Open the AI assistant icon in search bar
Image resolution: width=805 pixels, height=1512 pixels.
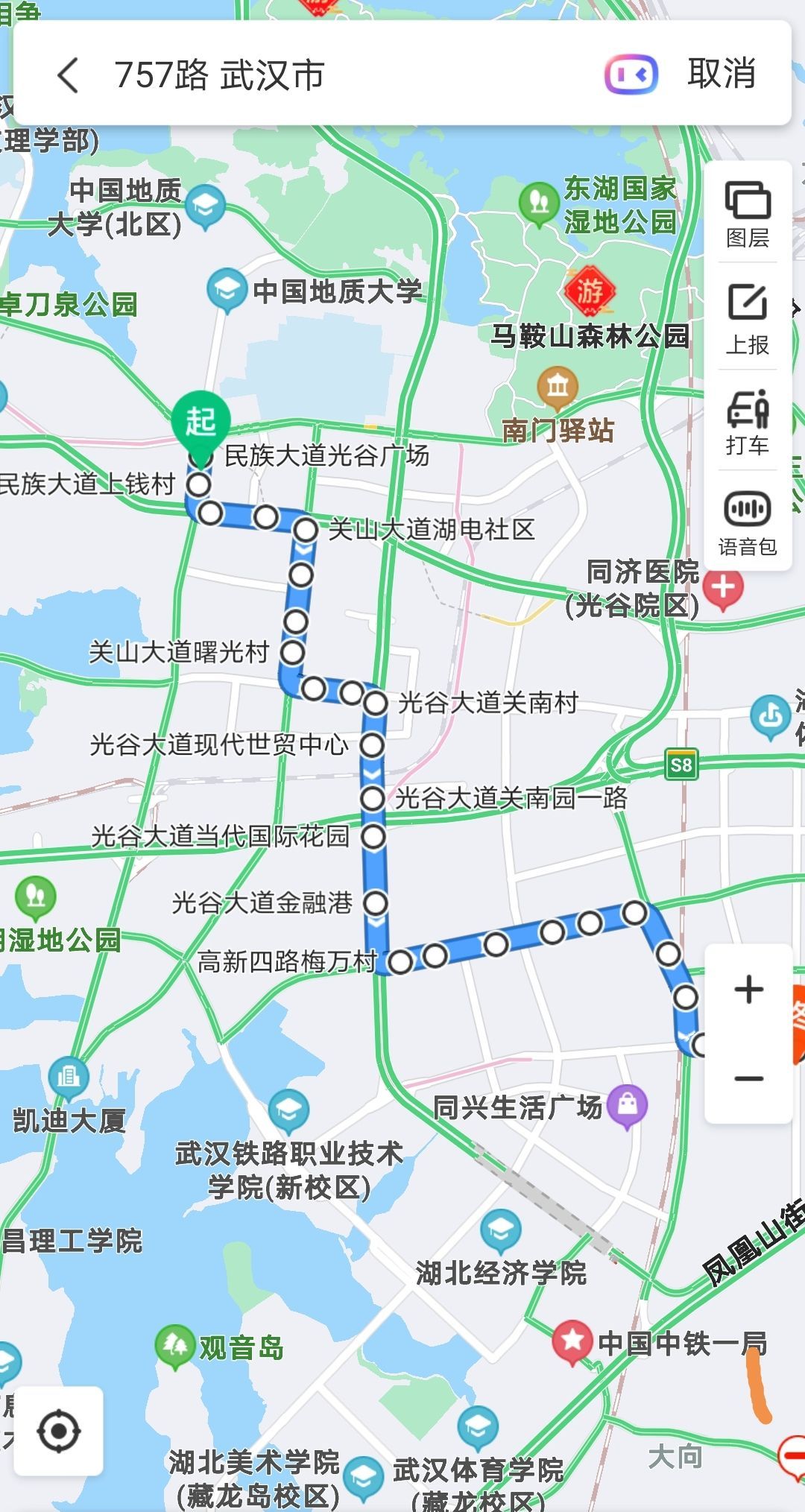[x=631, y=75]
